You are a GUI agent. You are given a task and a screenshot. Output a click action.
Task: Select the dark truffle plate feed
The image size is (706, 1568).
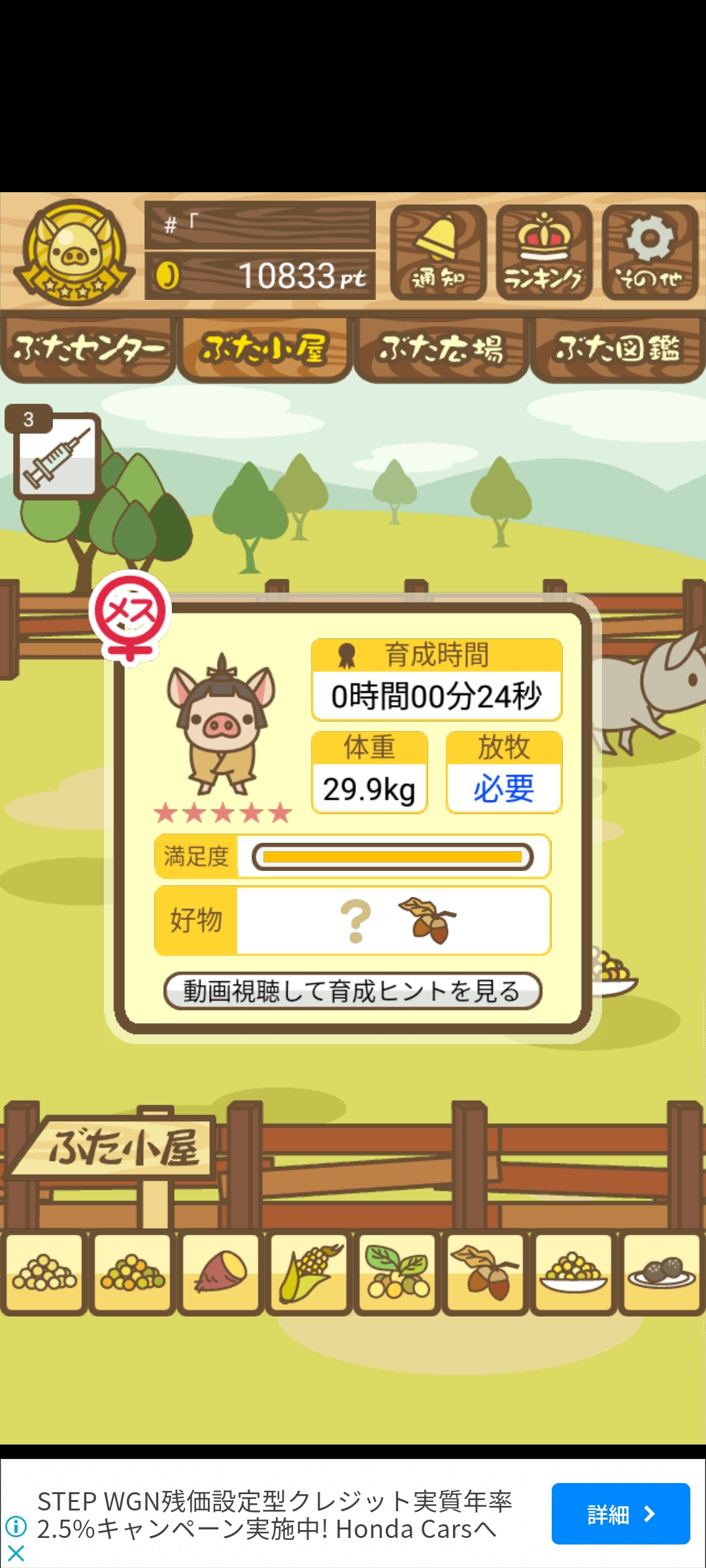point(662,1272)
